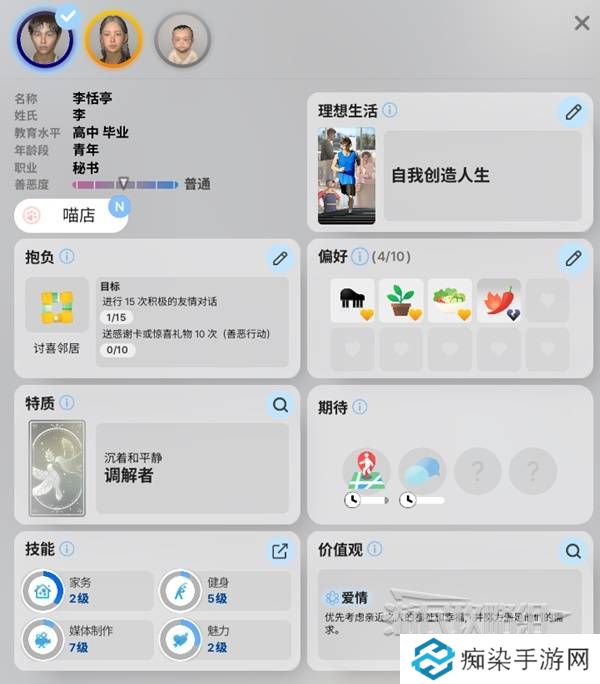Select the second character portrait
Image resolution: width=600 pixels, height=684 pixels.
tap(114, 39)
